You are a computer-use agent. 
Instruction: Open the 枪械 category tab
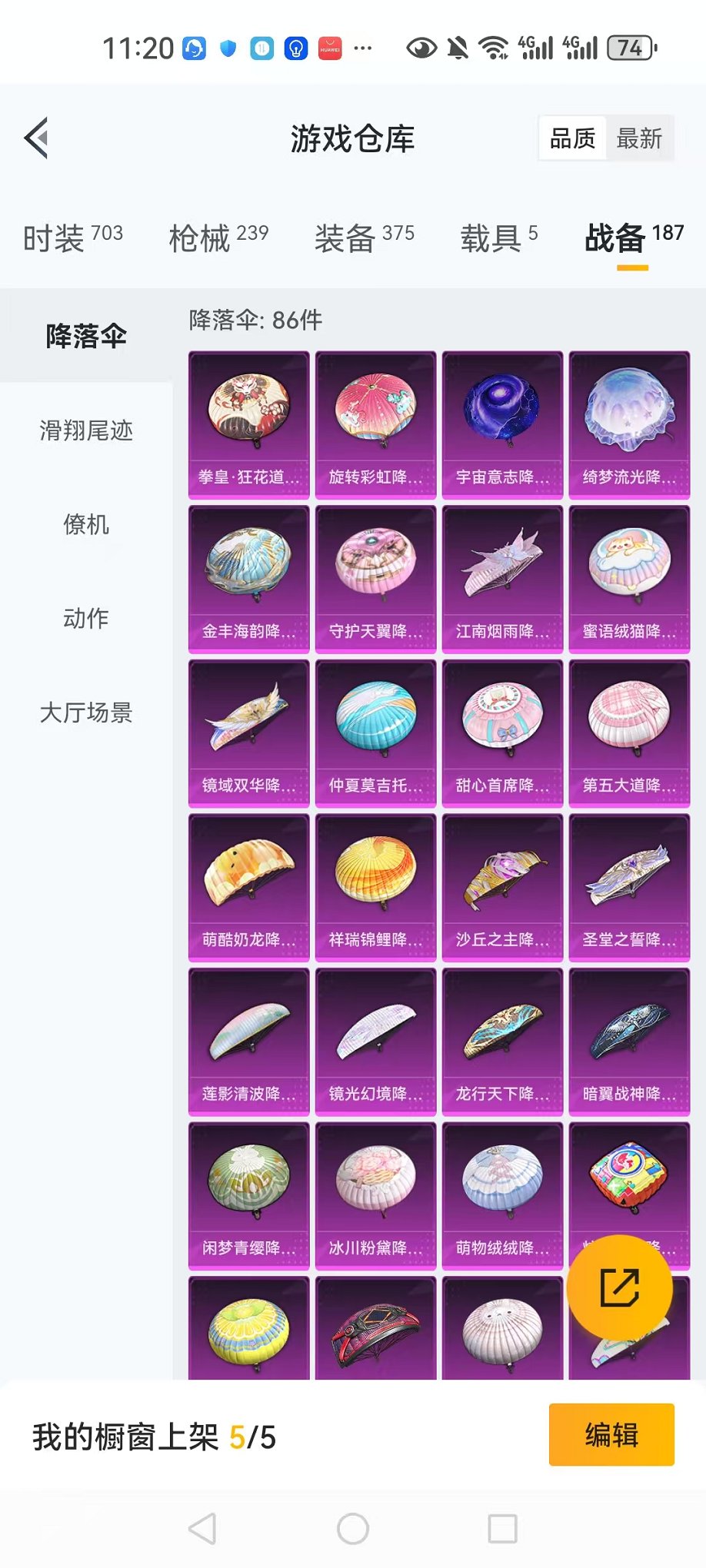pyautogui.click(x=218, y=238)
